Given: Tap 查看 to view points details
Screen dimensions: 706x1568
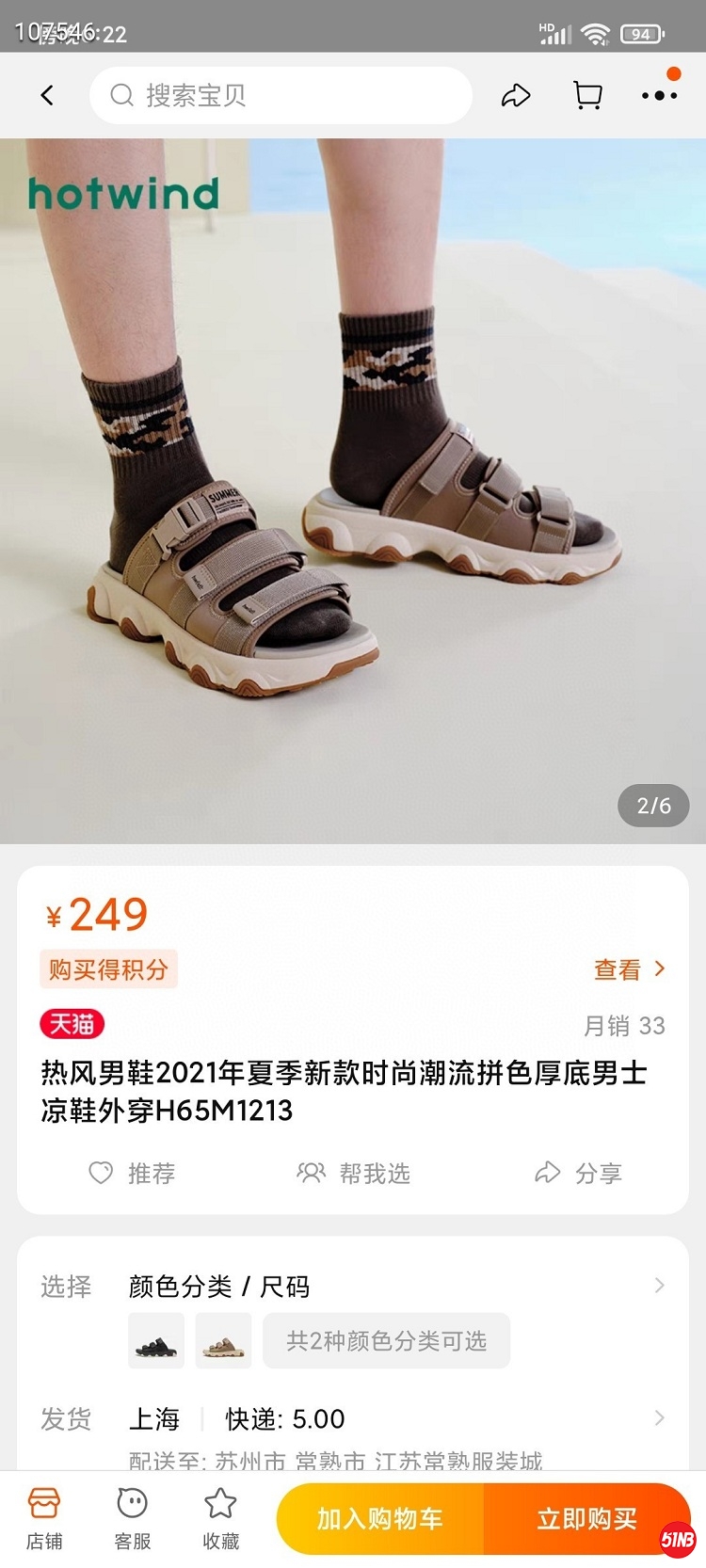Looking at the screenshot, I should [629, 969].
